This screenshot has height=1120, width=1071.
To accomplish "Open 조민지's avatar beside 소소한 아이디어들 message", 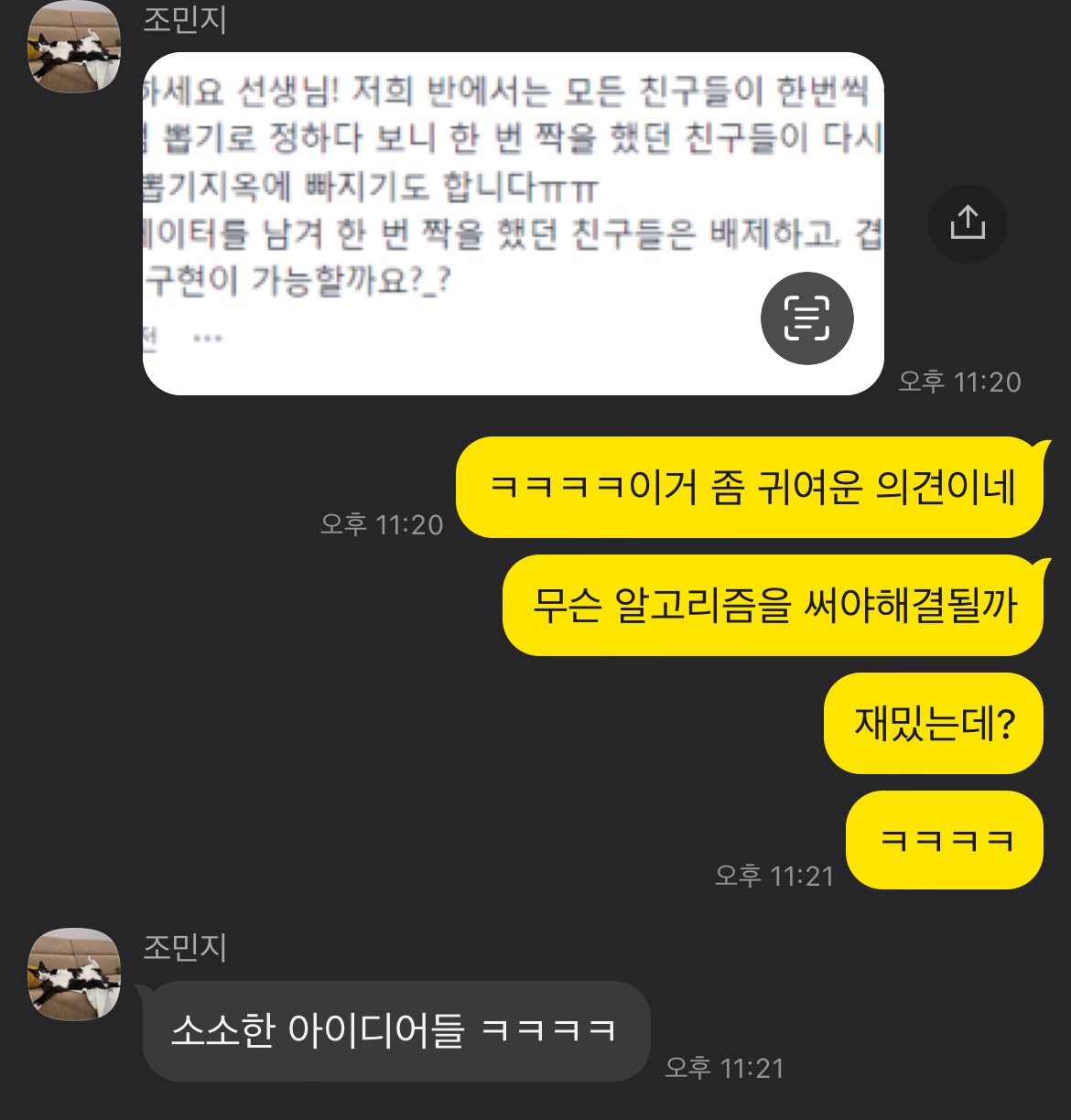I will coord(74,974).
